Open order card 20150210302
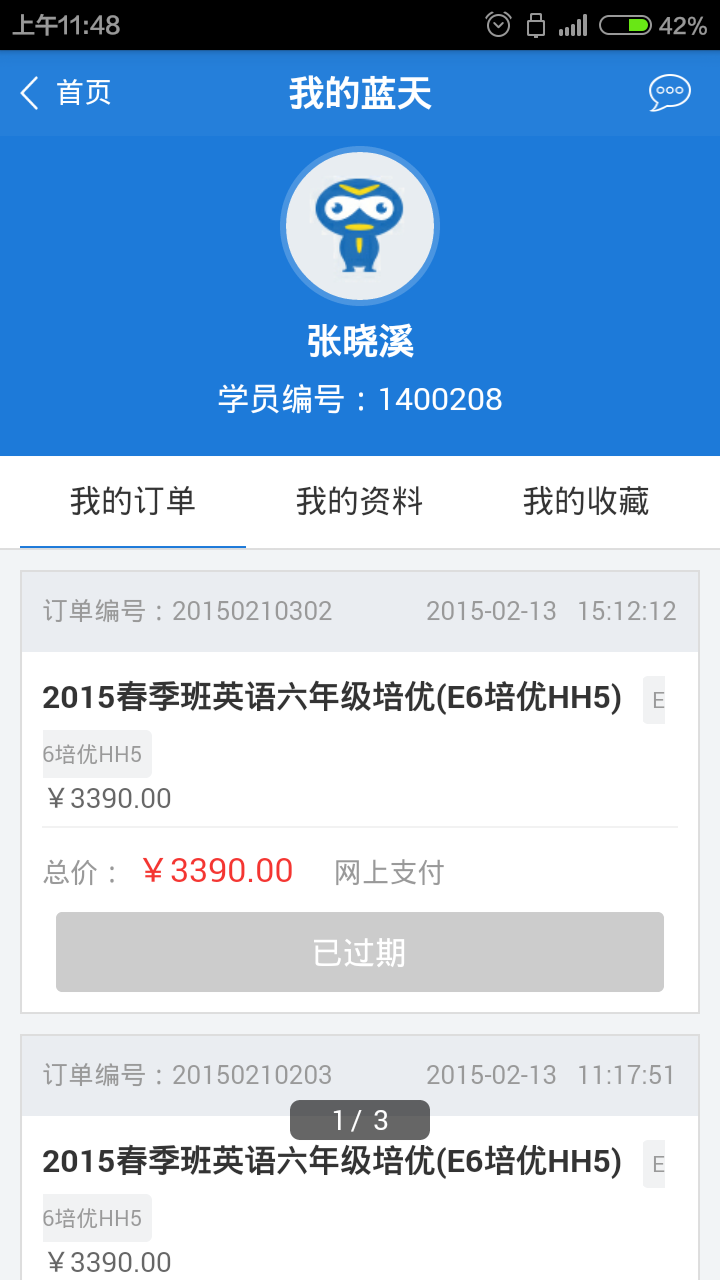Image resolution: width=720 pixels, height=1280 pixels. [x=360, y=792]
